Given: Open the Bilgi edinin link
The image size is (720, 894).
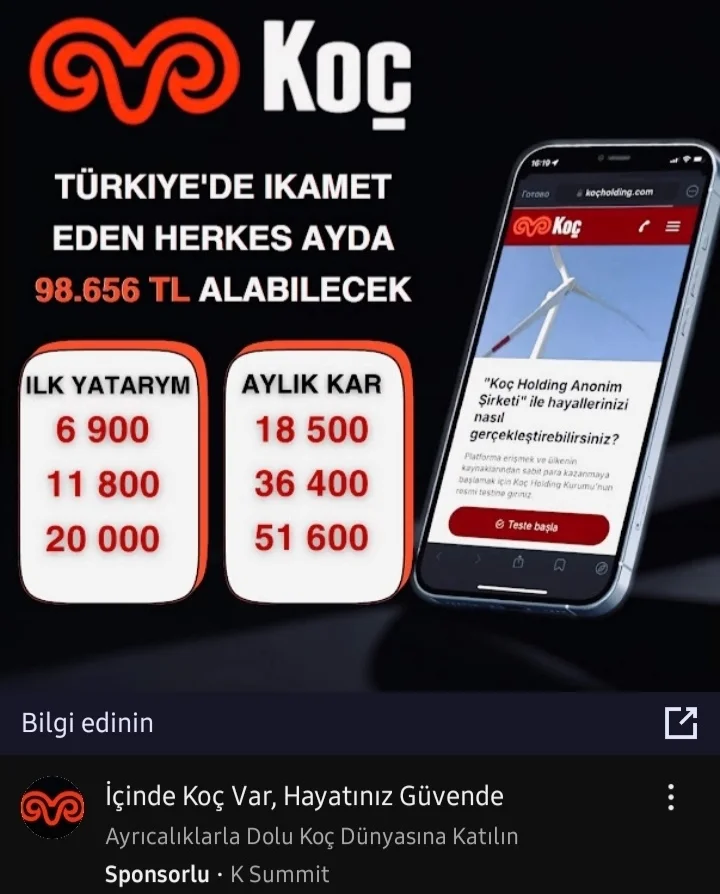Looking at the screenshot, I should (x=88, y=722).
